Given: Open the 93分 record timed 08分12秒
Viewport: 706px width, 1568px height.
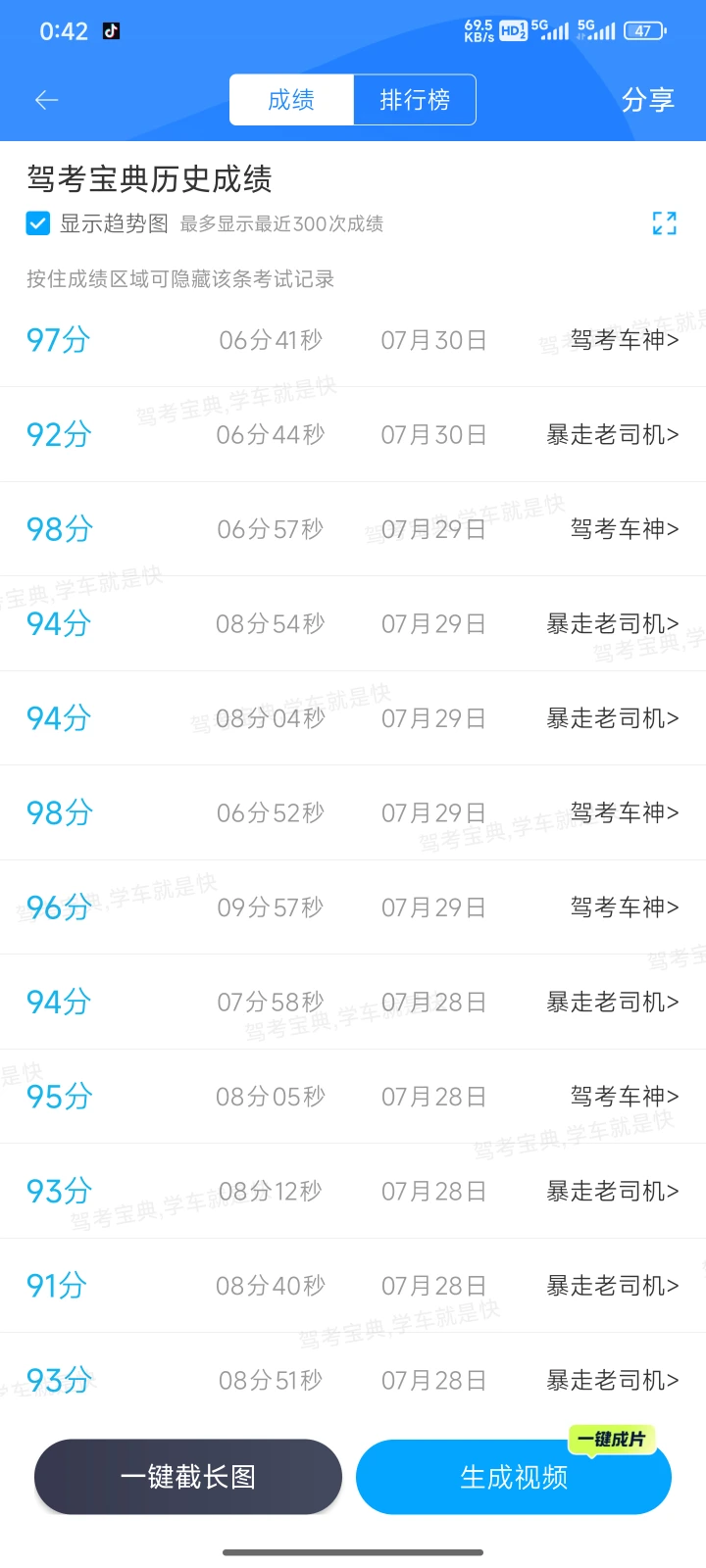Looking at the screenshot, I should click(353, 1191).
